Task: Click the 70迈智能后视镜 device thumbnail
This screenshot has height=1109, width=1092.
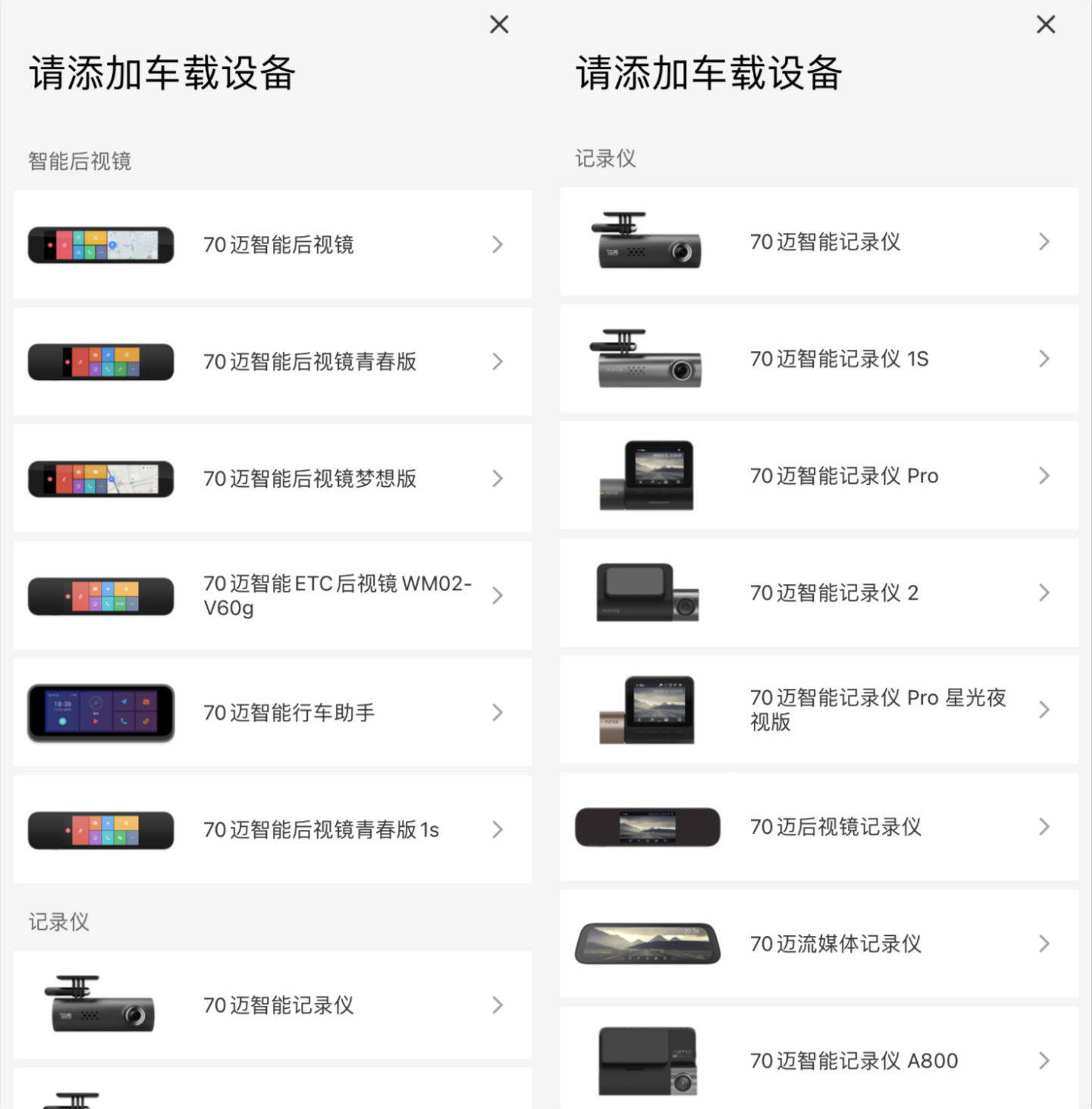Action: tap(101, 244)
